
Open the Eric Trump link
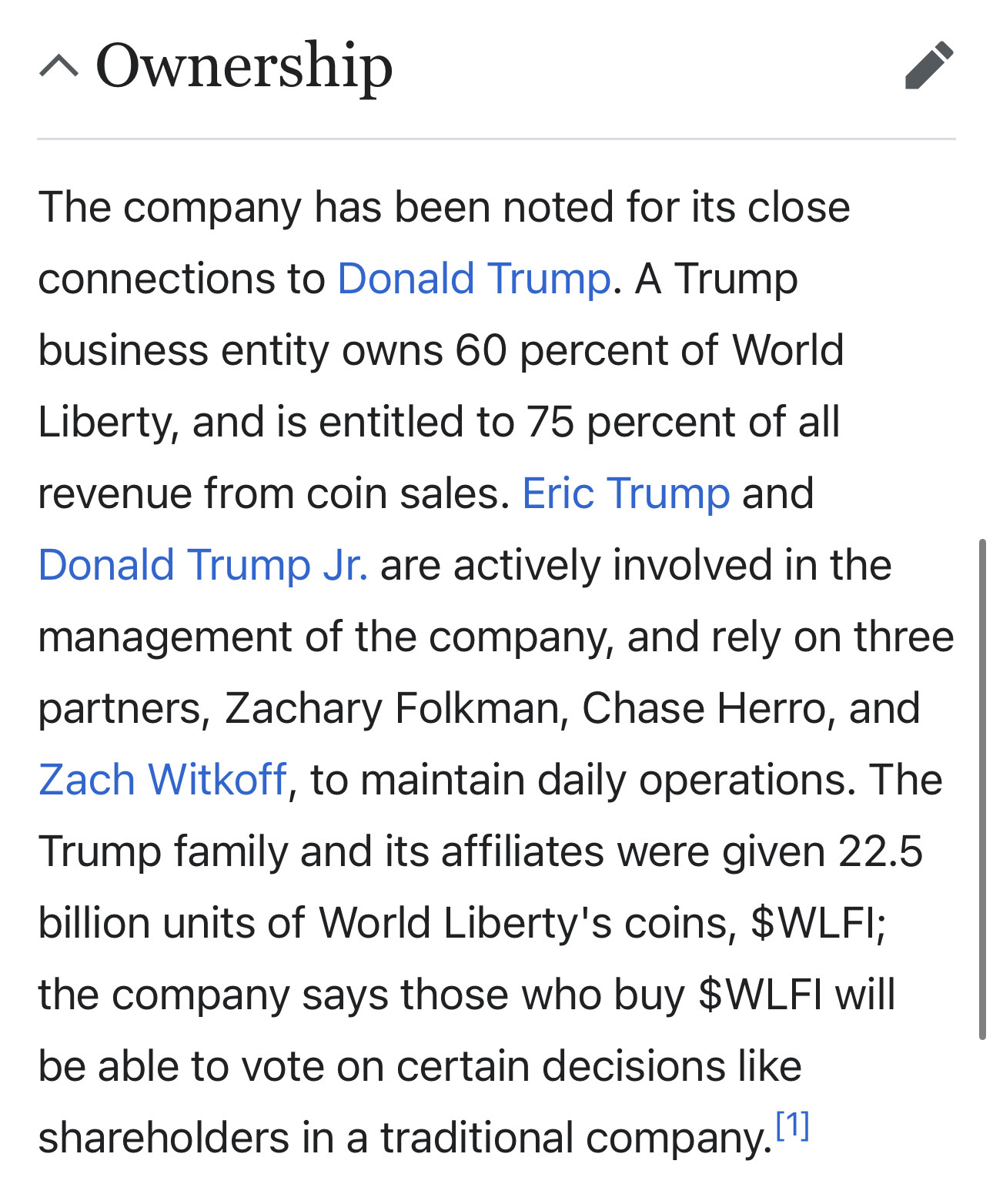pos(626,493)
